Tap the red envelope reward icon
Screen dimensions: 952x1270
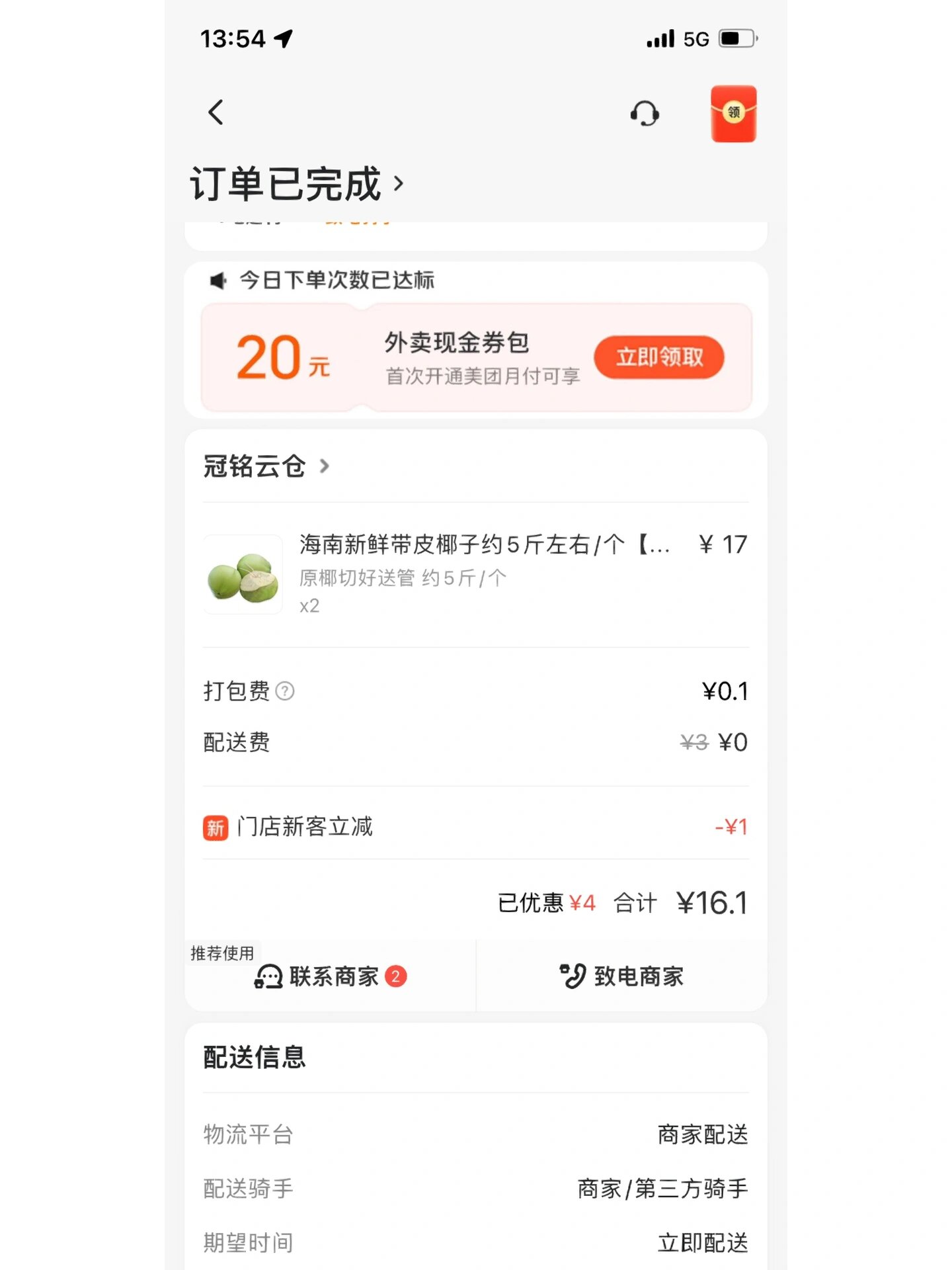(x=732, y=114)
